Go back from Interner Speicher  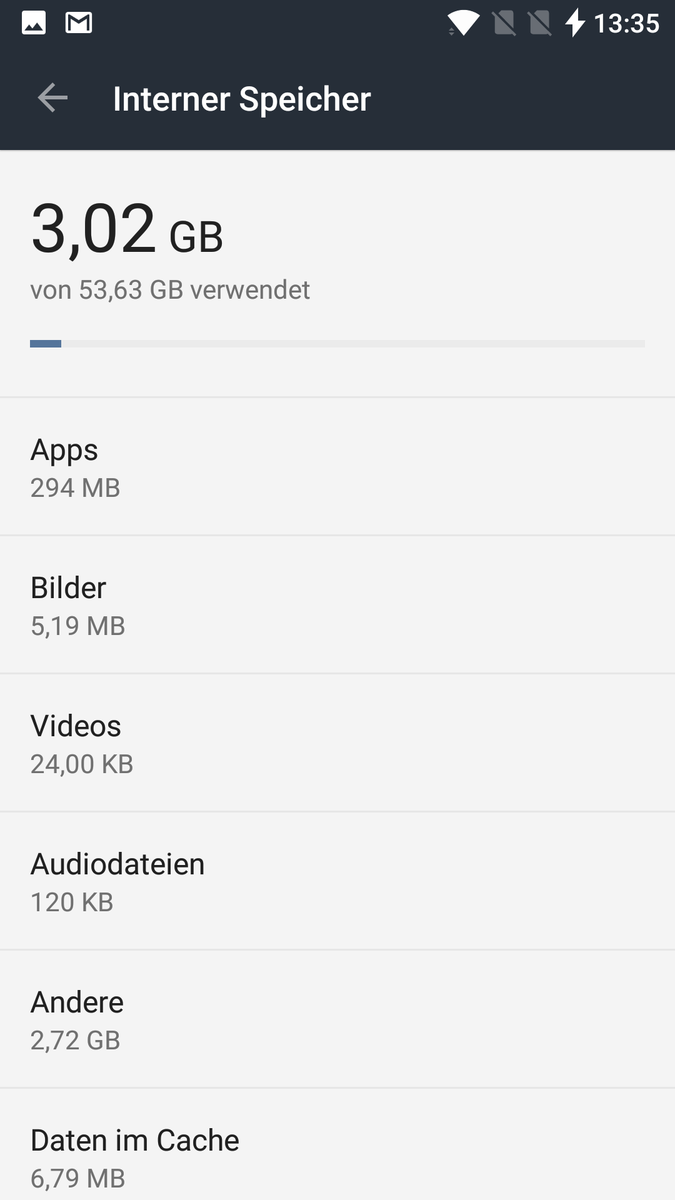pos(52,98)
